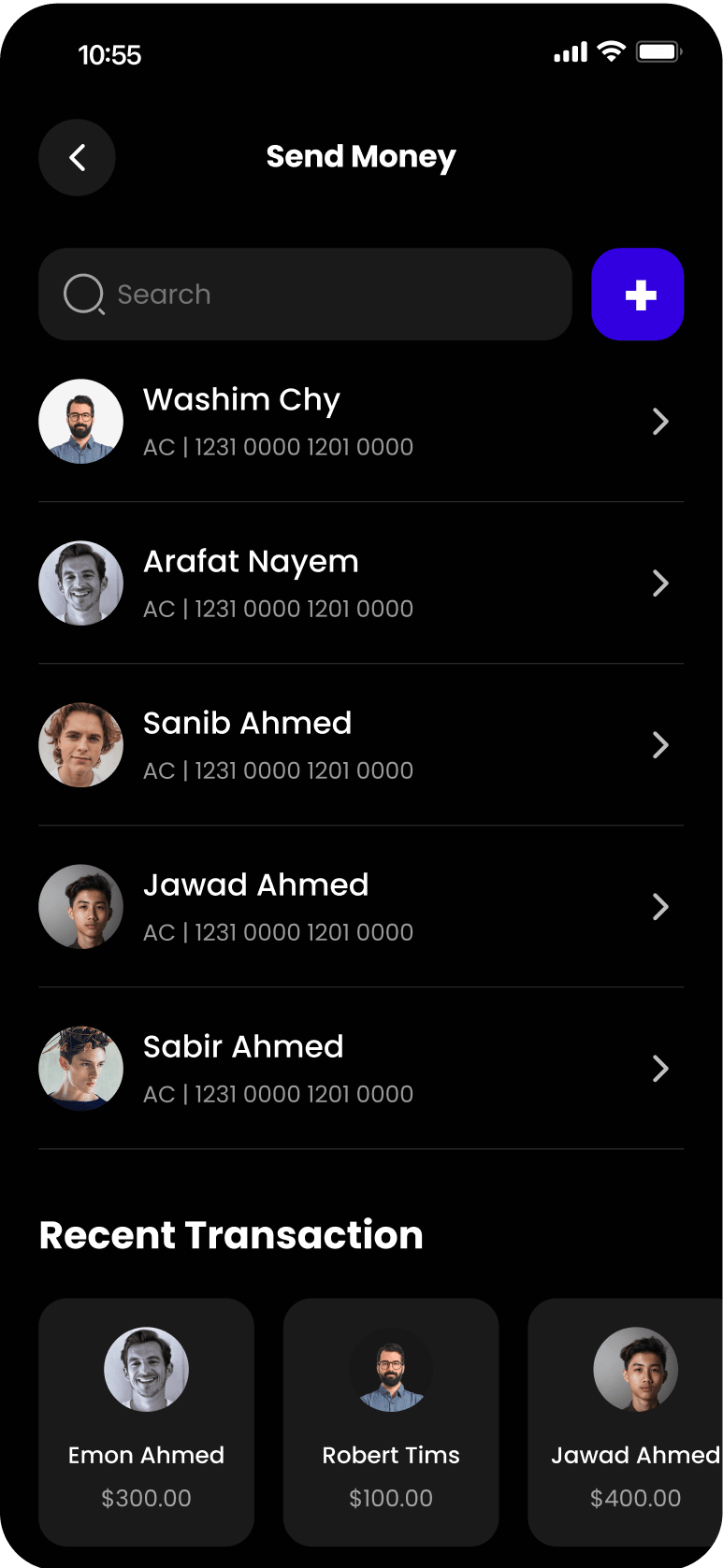Open Arafat Nayem's record via chevron
723x1568 pixels.
click(x=660, y=583)
